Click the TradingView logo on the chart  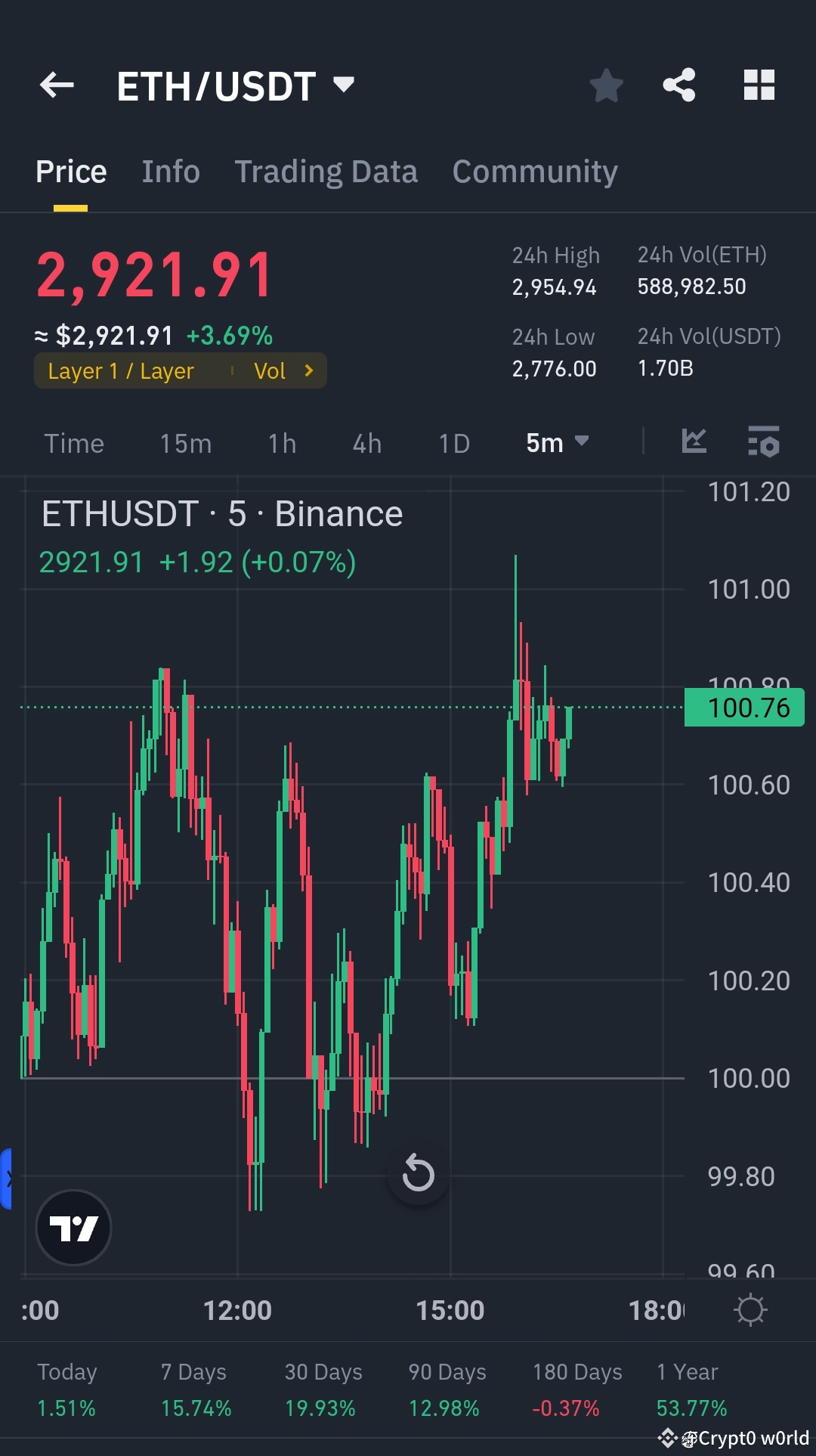click(73, 1228)
